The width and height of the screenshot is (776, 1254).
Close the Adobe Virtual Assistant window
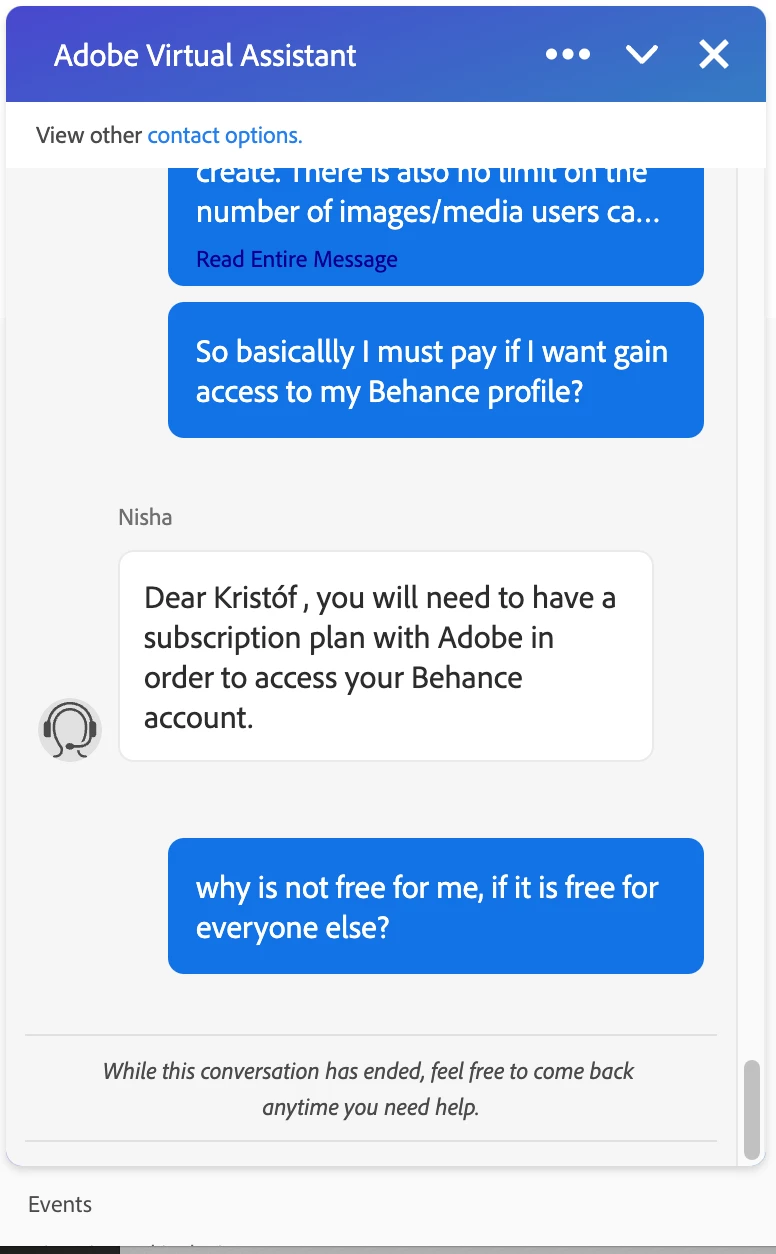[713, 55]
